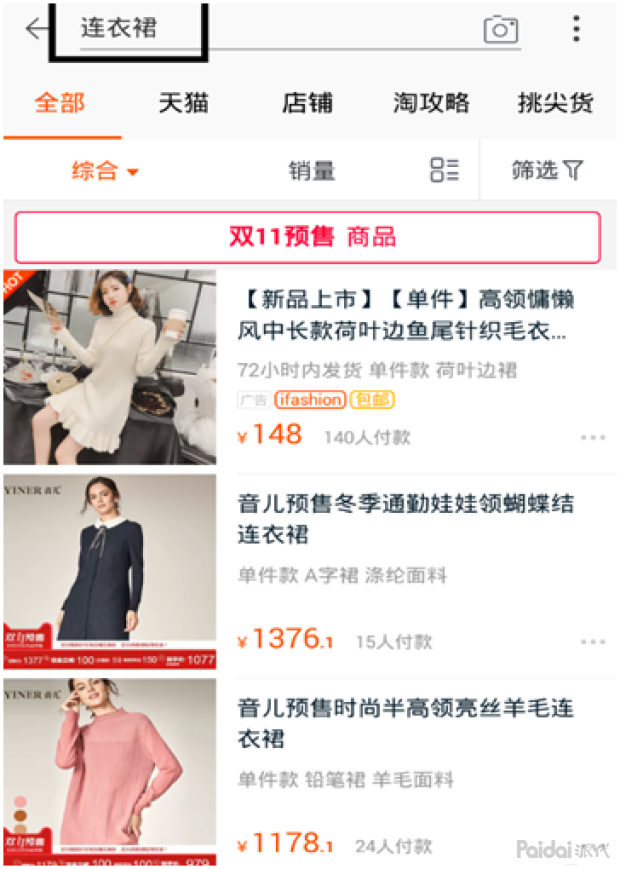Open more options for the ¥1376 item
Screen dimensions: 620x869
coord(593,642)
